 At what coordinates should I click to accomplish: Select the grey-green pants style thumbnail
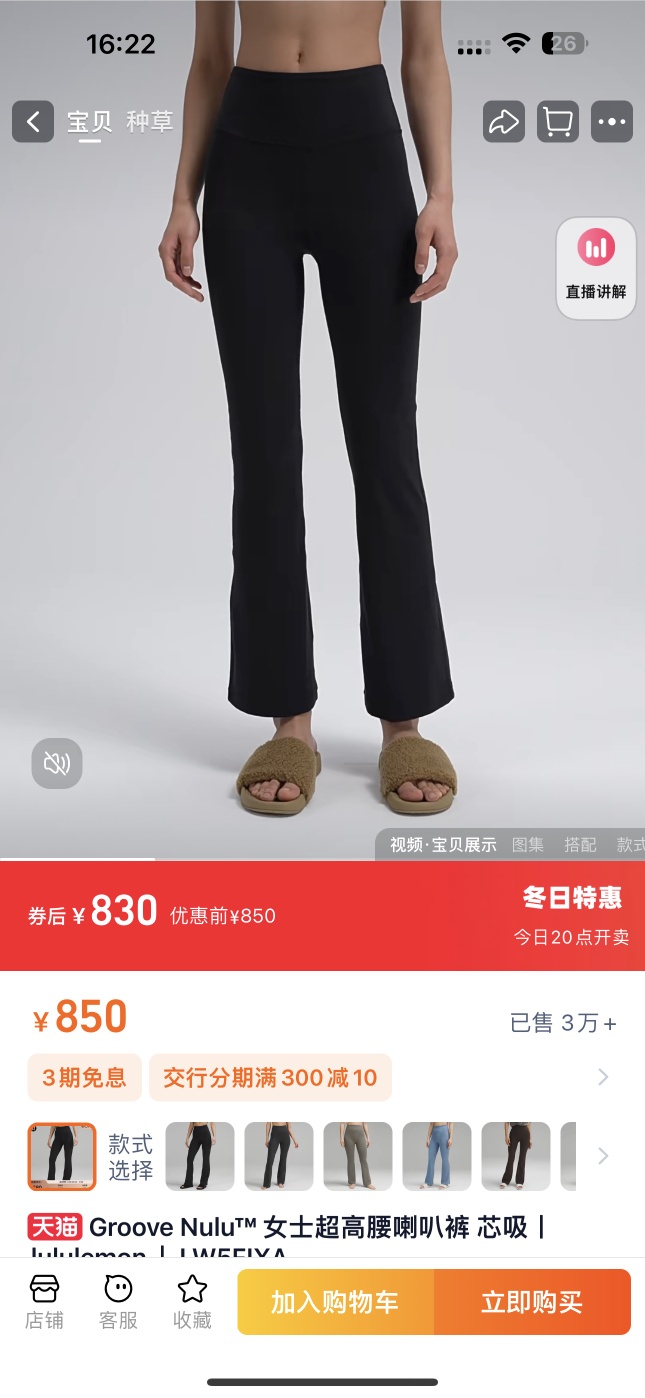pos(358,1156)
